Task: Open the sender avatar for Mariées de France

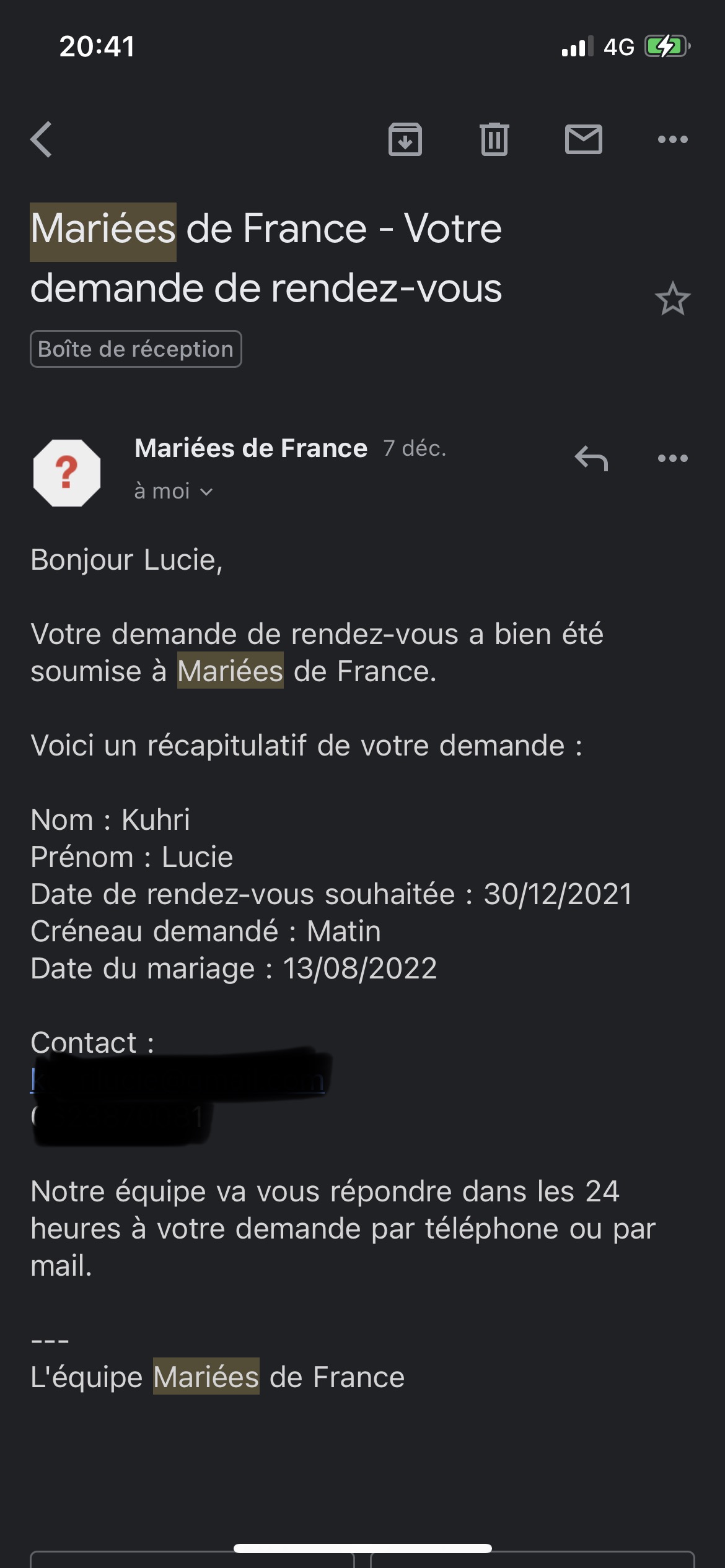Action: [67, 473]
